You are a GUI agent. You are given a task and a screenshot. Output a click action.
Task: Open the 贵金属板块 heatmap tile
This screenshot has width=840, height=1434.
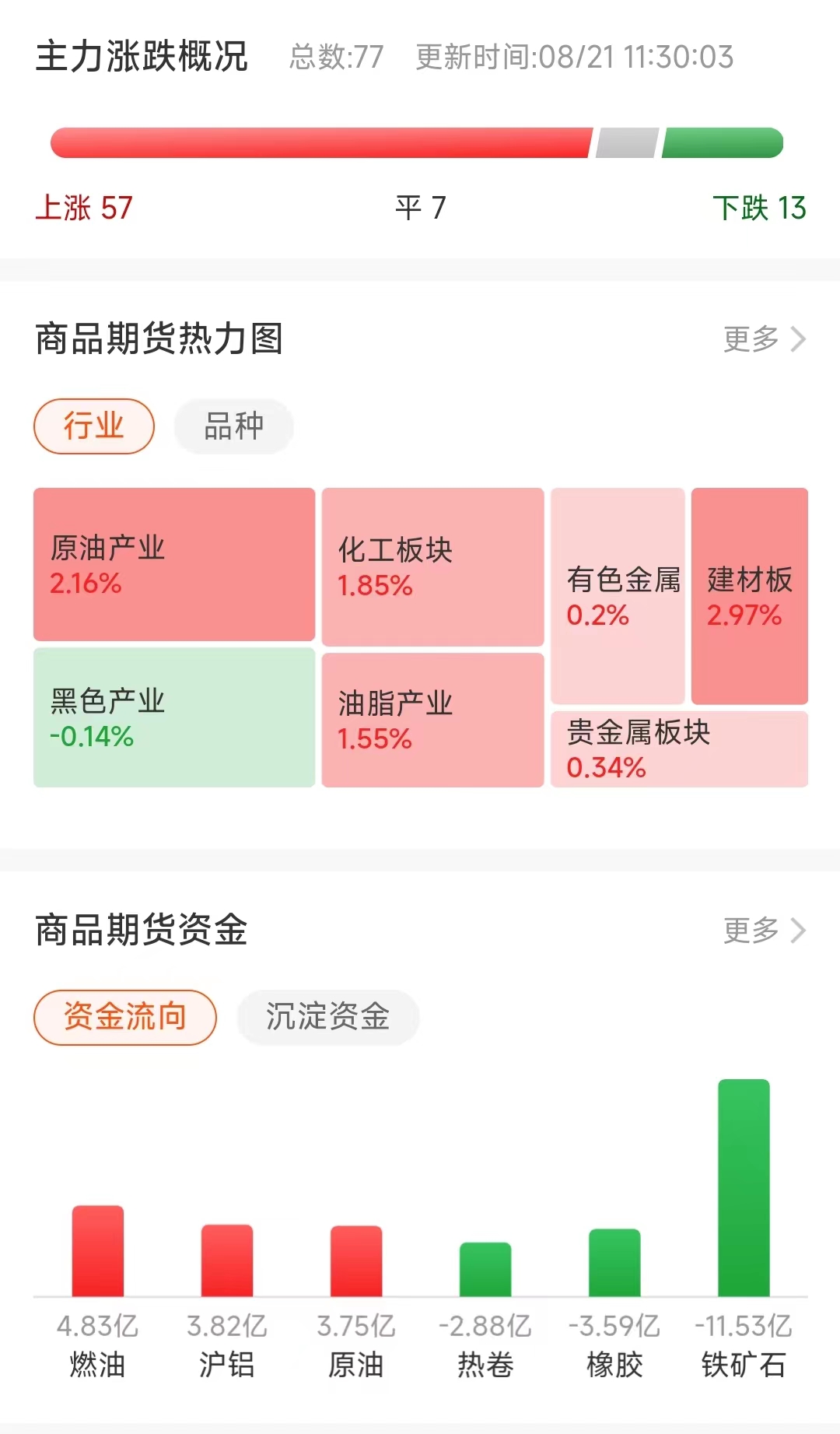coord(679,749)
